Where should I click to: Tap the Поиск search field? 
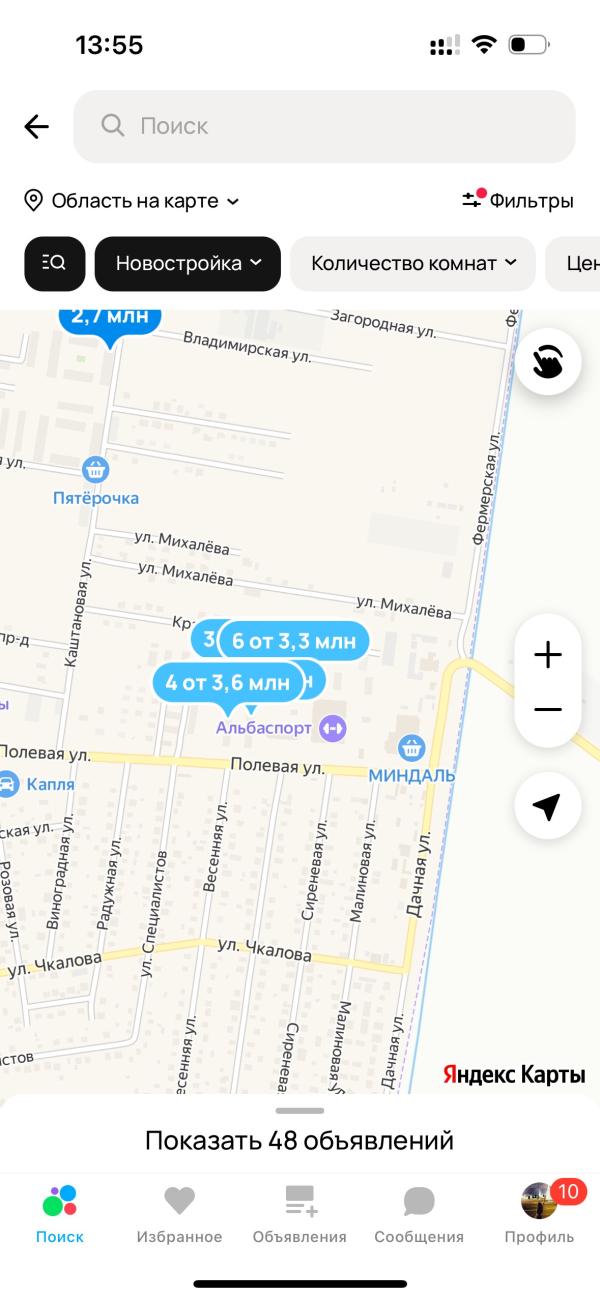click(324, 126)
